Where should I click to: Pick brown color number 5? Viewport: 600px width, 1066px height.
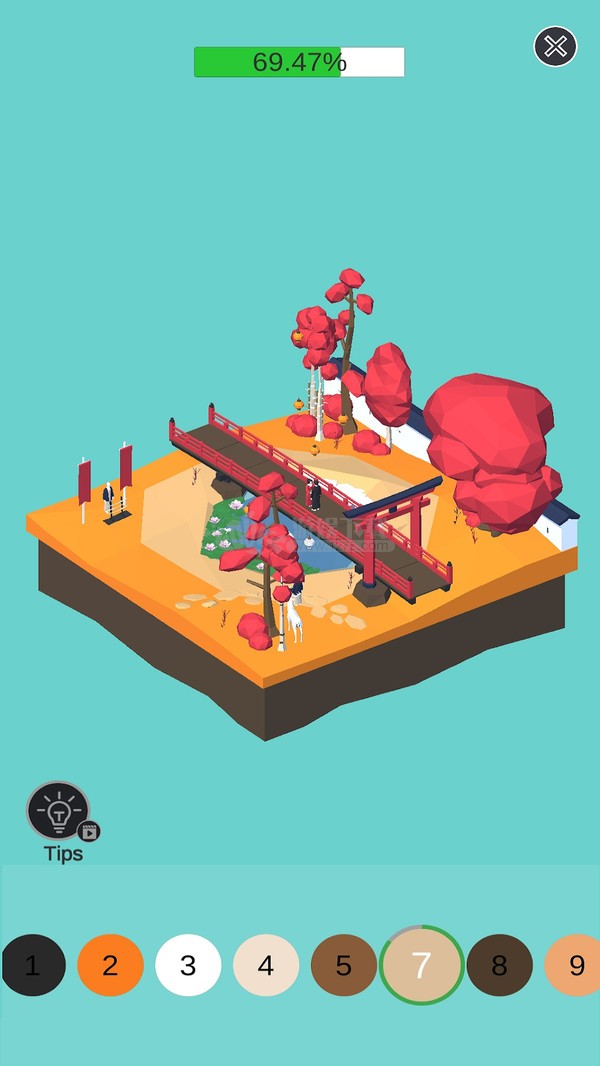click(344, 965)
